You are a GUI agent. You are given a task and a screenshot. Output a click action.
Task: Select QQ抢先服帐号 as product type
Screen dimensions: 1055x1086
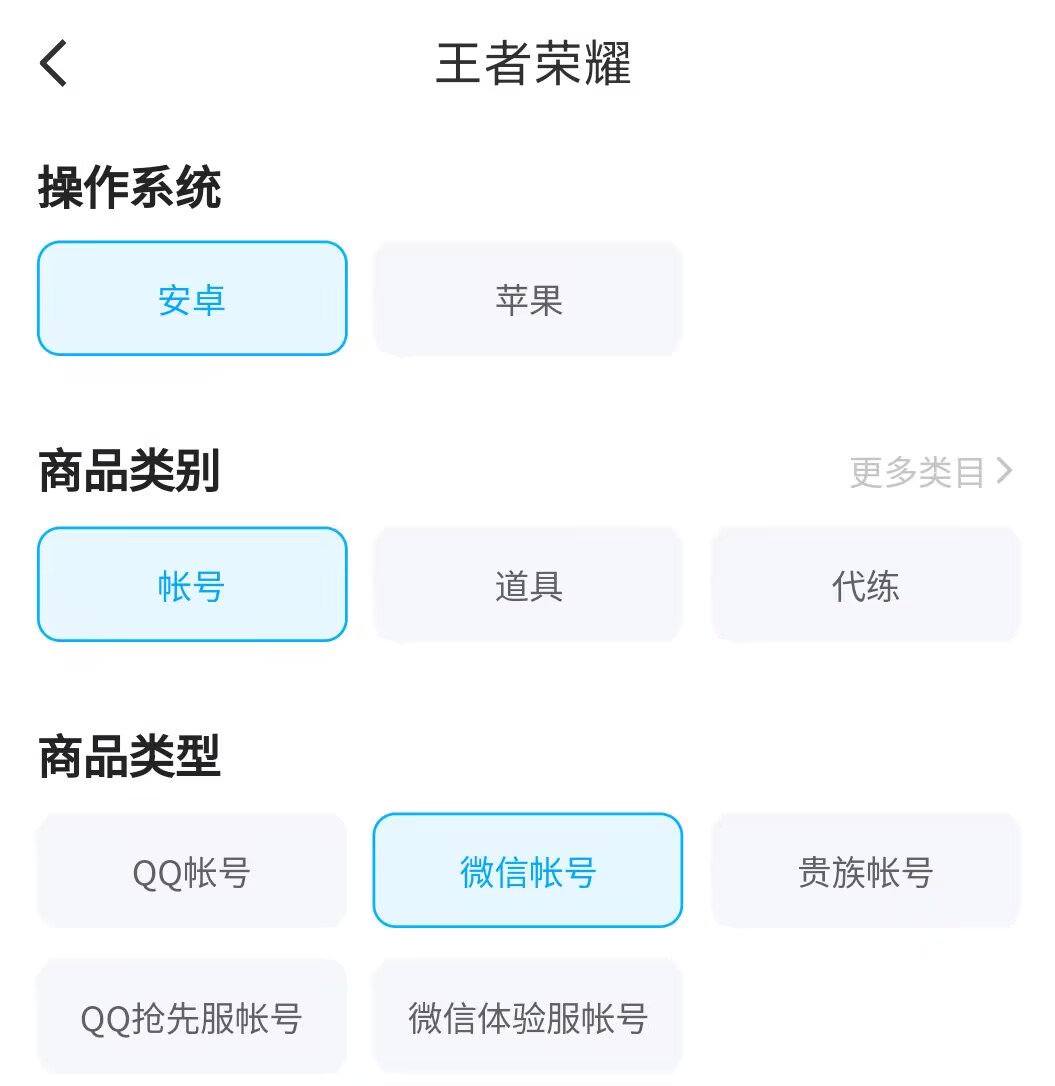192,1017
